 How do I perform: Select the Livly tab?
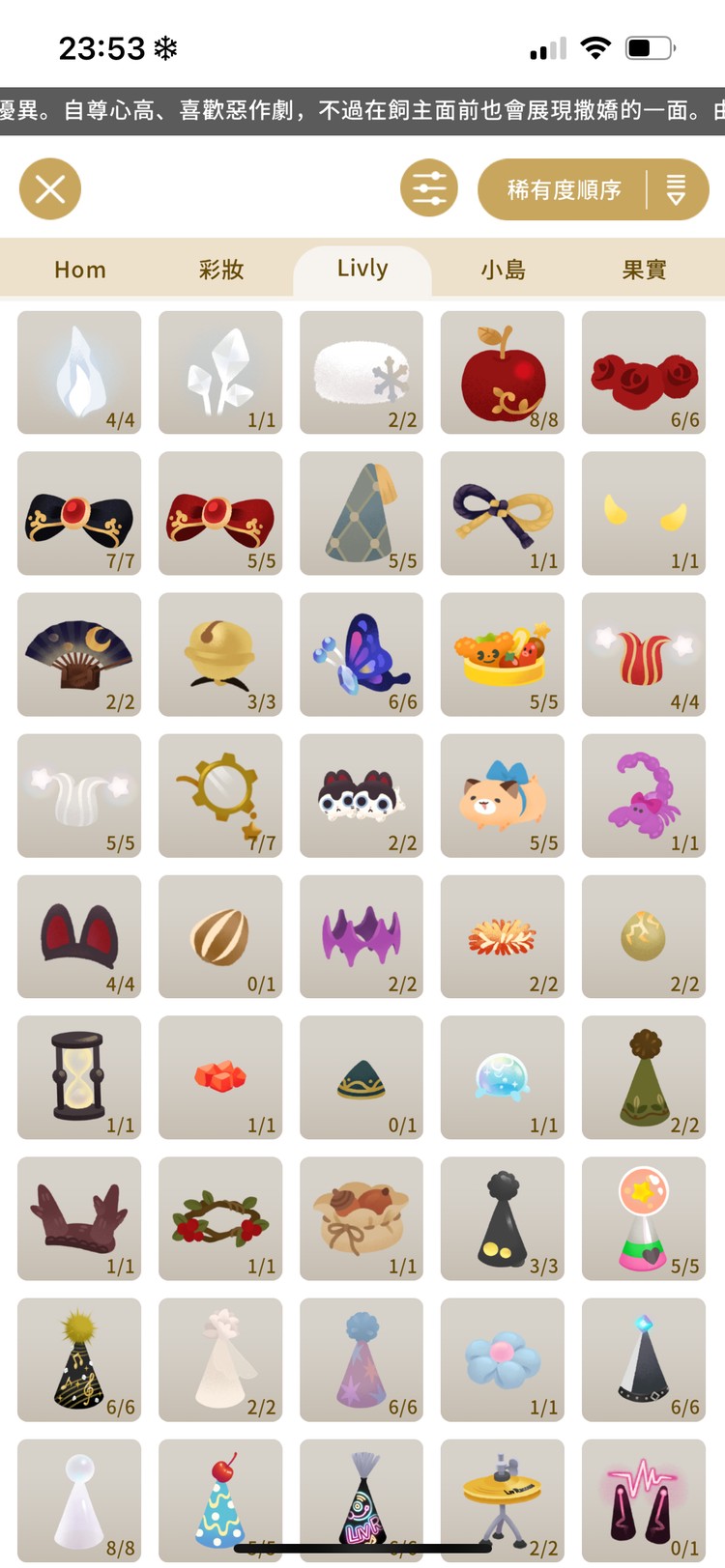click(362, 269)
